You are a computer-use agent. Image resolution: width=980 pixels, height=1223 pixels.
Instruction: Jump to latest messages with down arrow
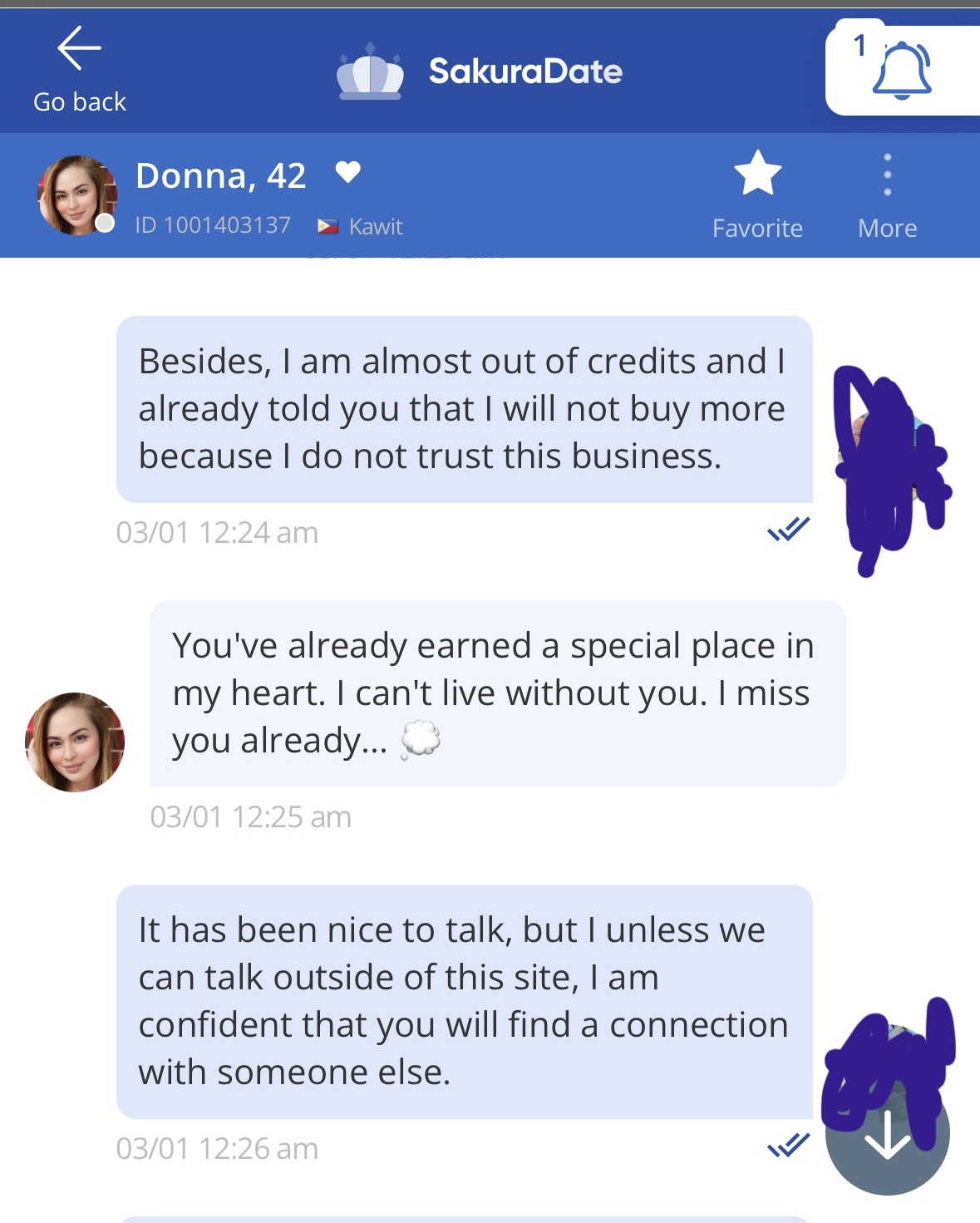(x=888, y=1135)
